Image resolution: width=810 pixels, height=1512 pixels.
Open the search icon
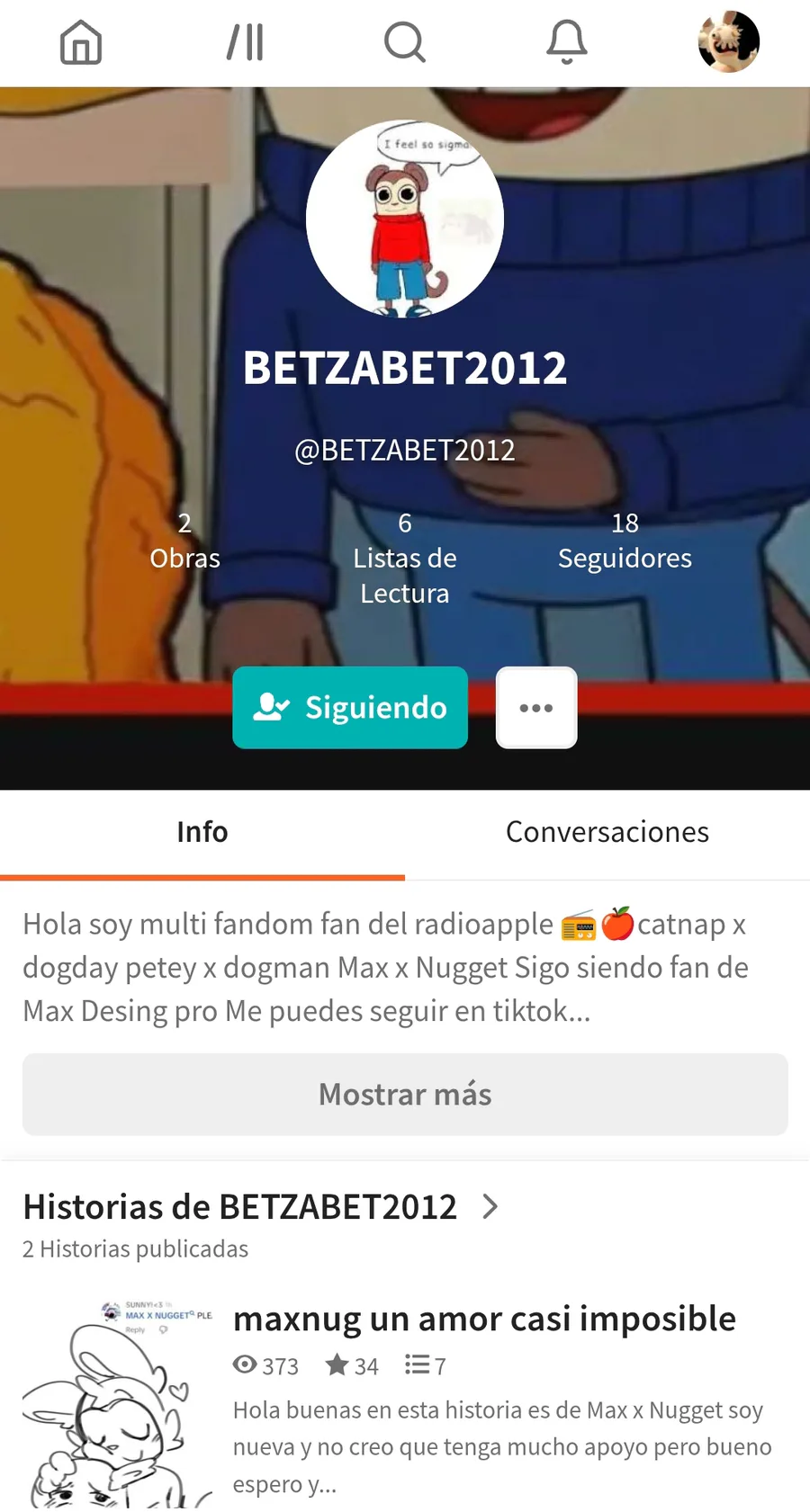coord(404,42)
